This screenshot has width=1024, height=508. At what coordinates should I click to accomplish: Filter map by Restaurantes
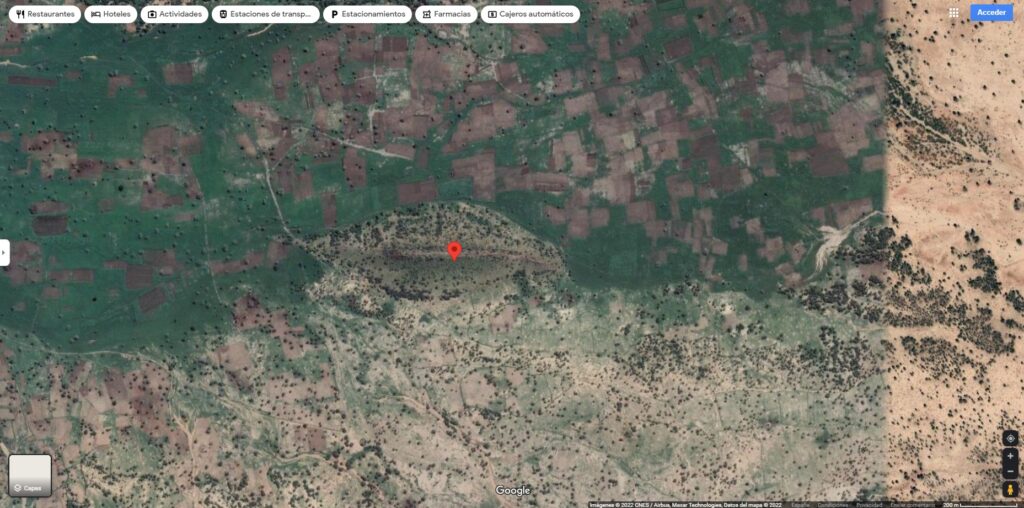click(x=44, y=14)
